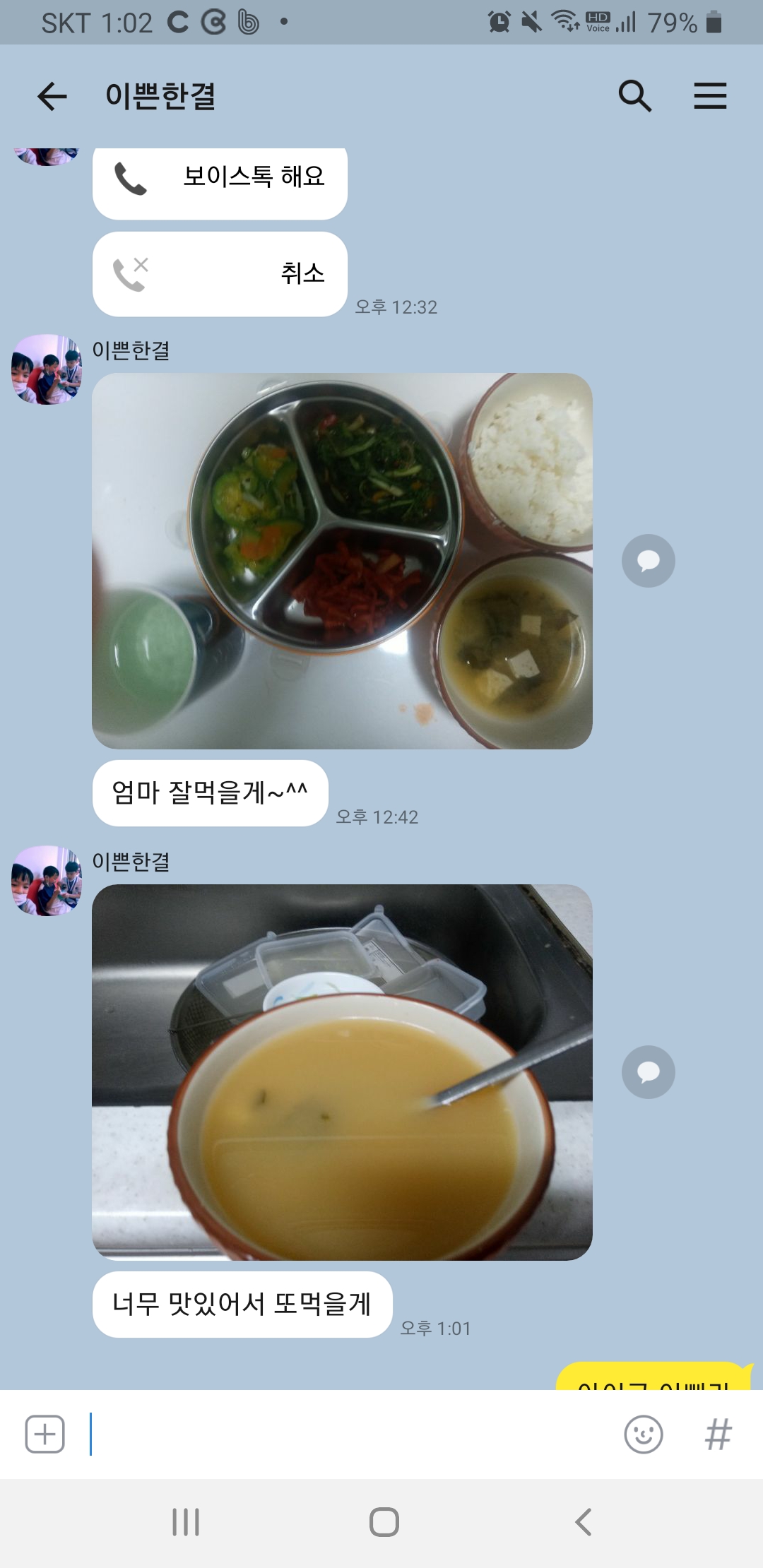This screenshot has height=1568, width=763.
Task: Go back from the 이쁜한결 chat
Action: (x=52, y=96)
